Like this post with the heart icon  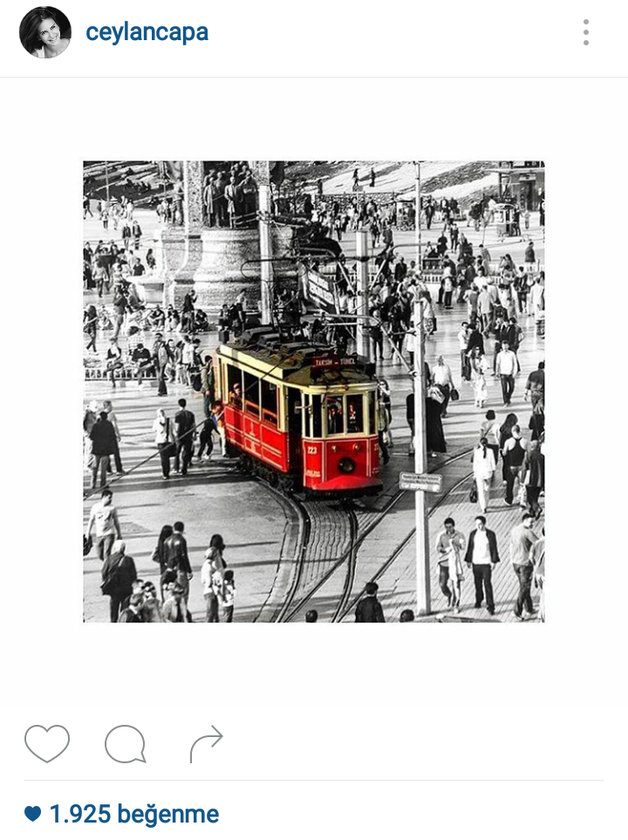[47, 744]
